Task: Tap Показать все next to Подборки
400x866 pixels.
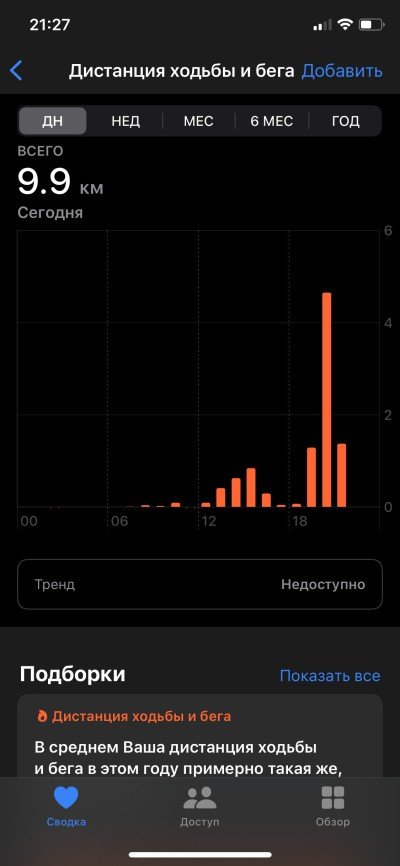Action: click(x=330, y=675)
